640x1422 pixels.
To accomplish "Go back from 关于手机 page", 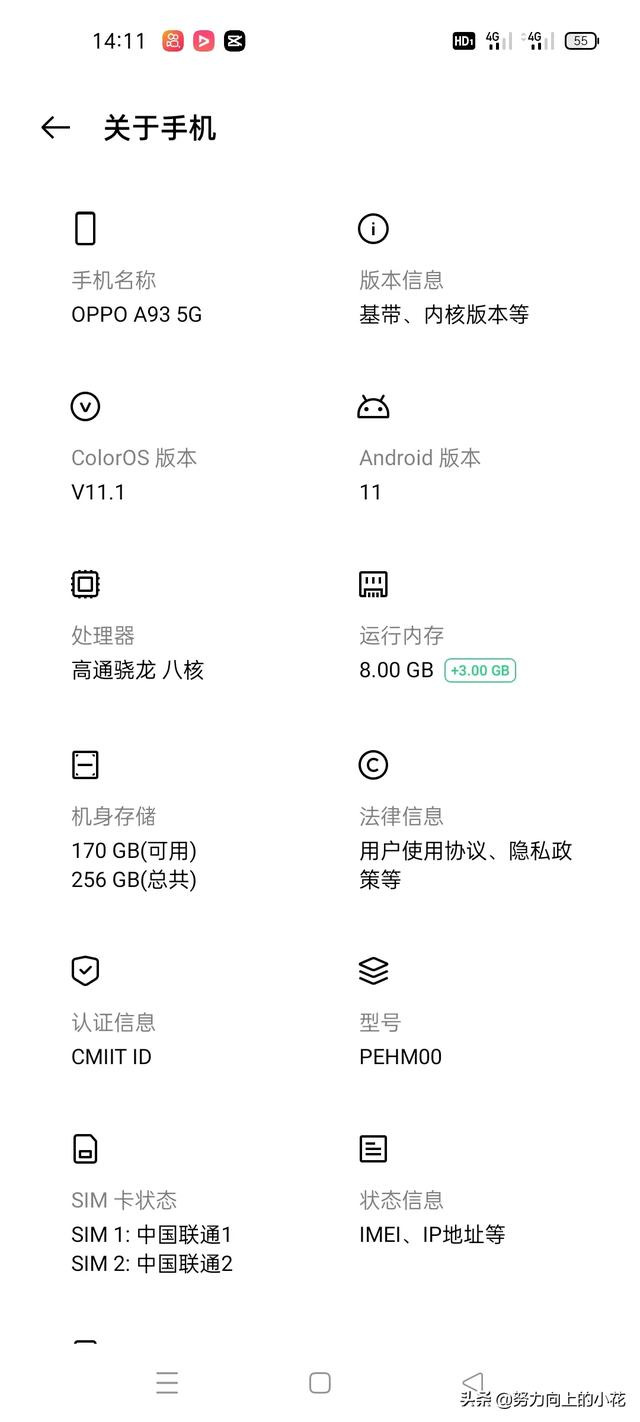I will coord(56,128).
